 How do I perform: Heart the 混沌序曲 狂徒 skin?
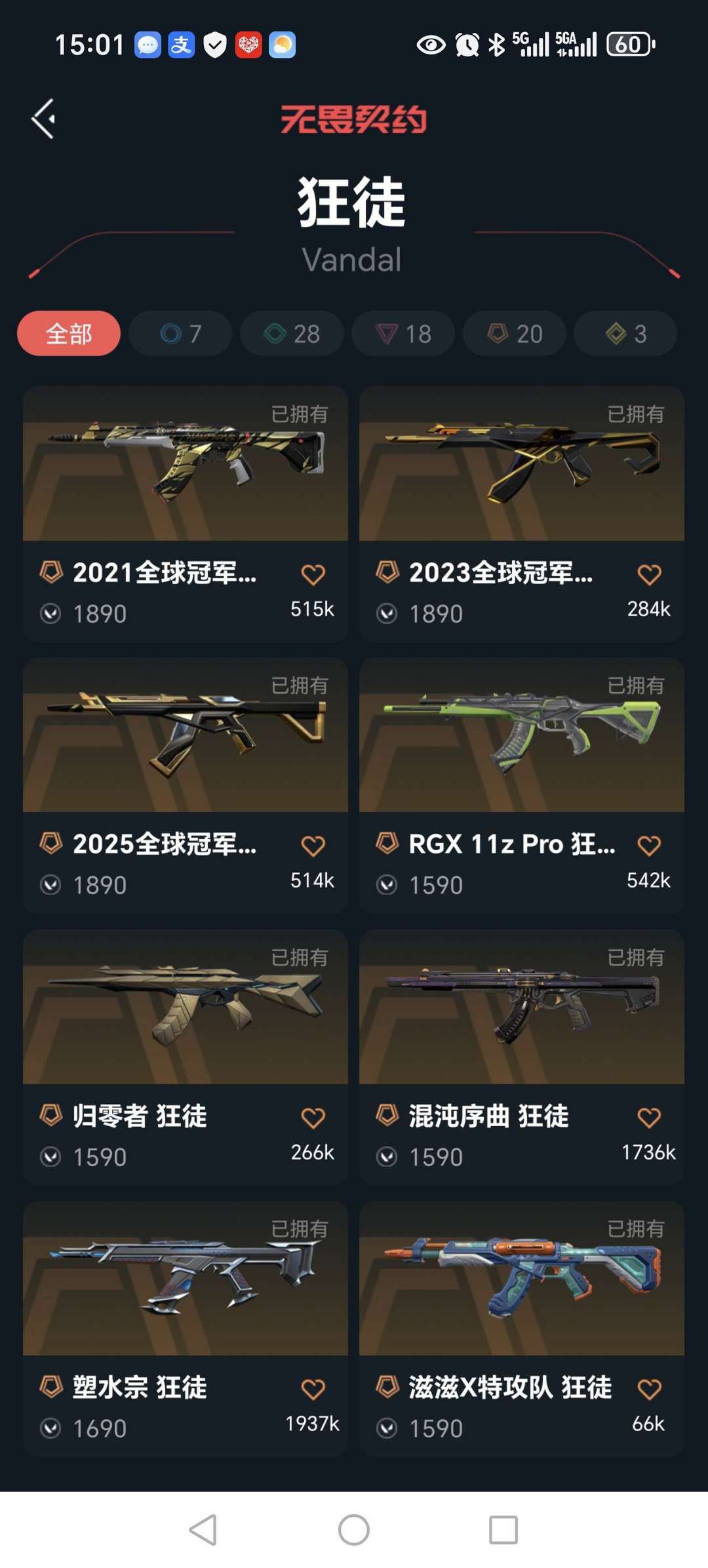(x=649, y=1117)
